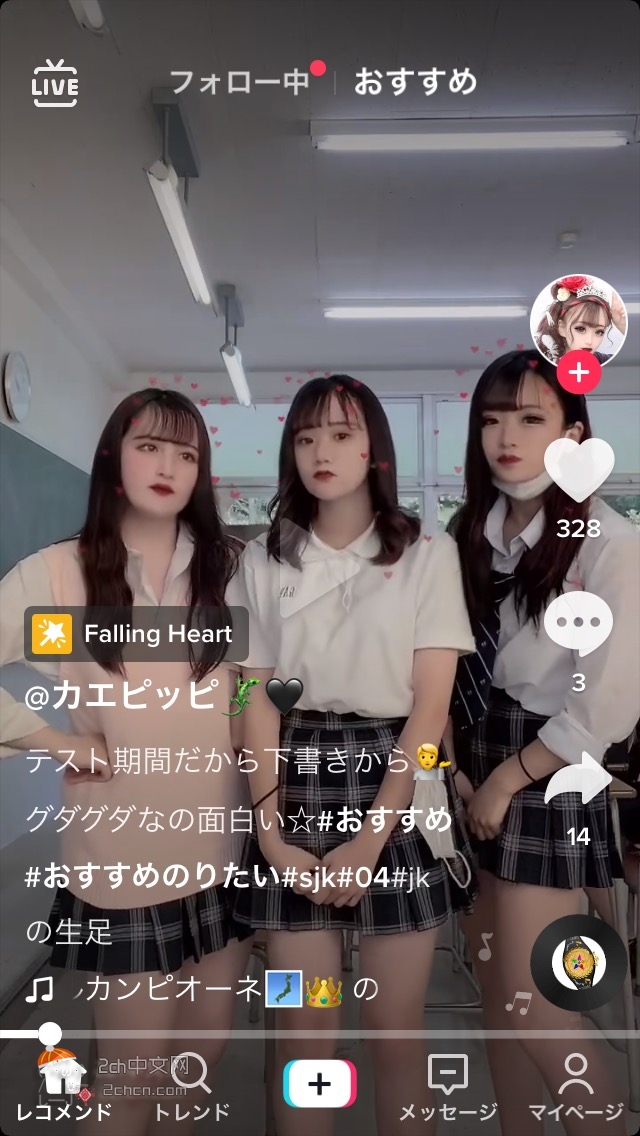Open the メッセージ inbox tab

coord(447,1086)
